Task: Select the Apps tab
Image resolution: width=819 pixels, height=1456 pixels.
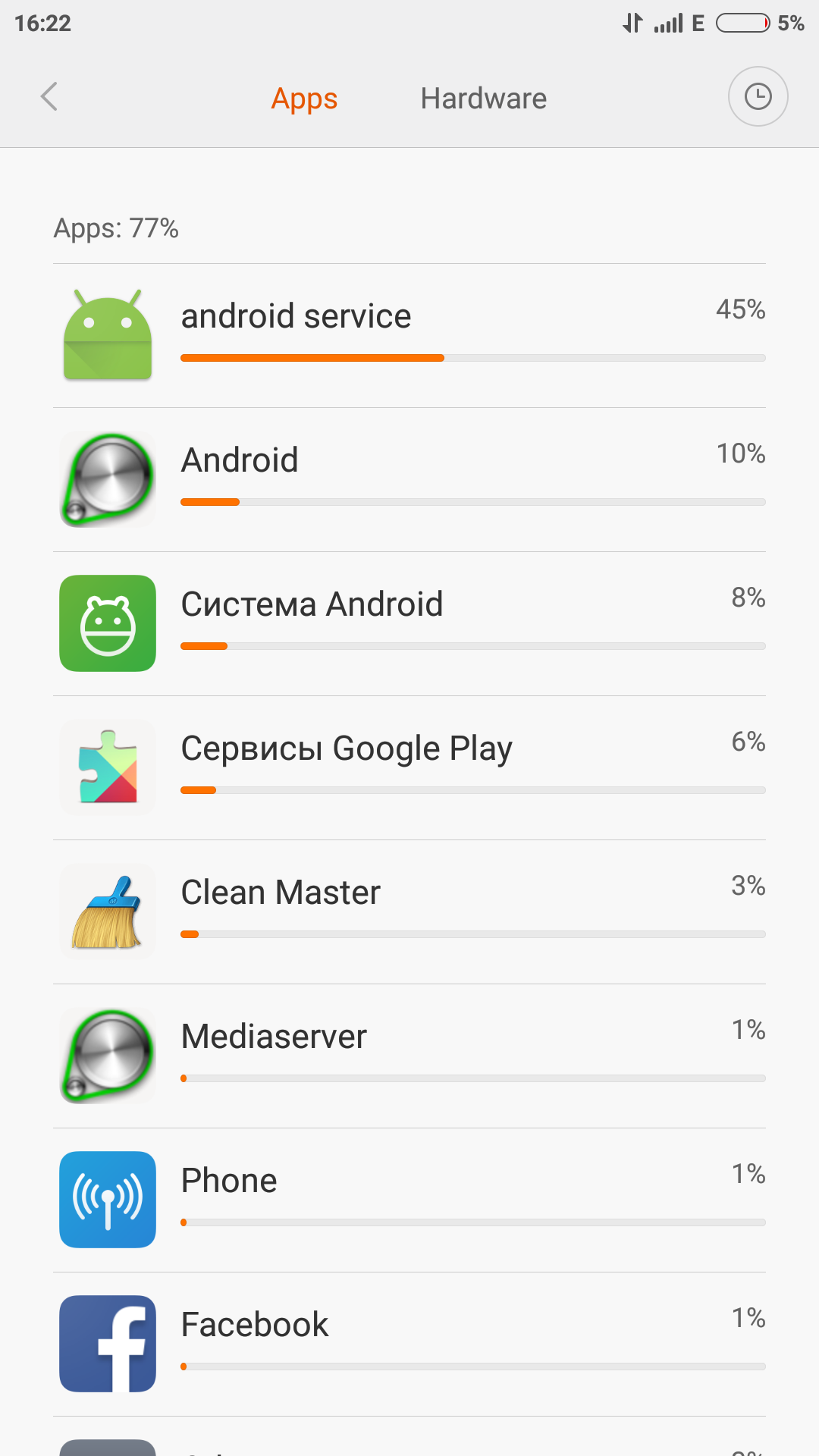Action: click(304, 99)
